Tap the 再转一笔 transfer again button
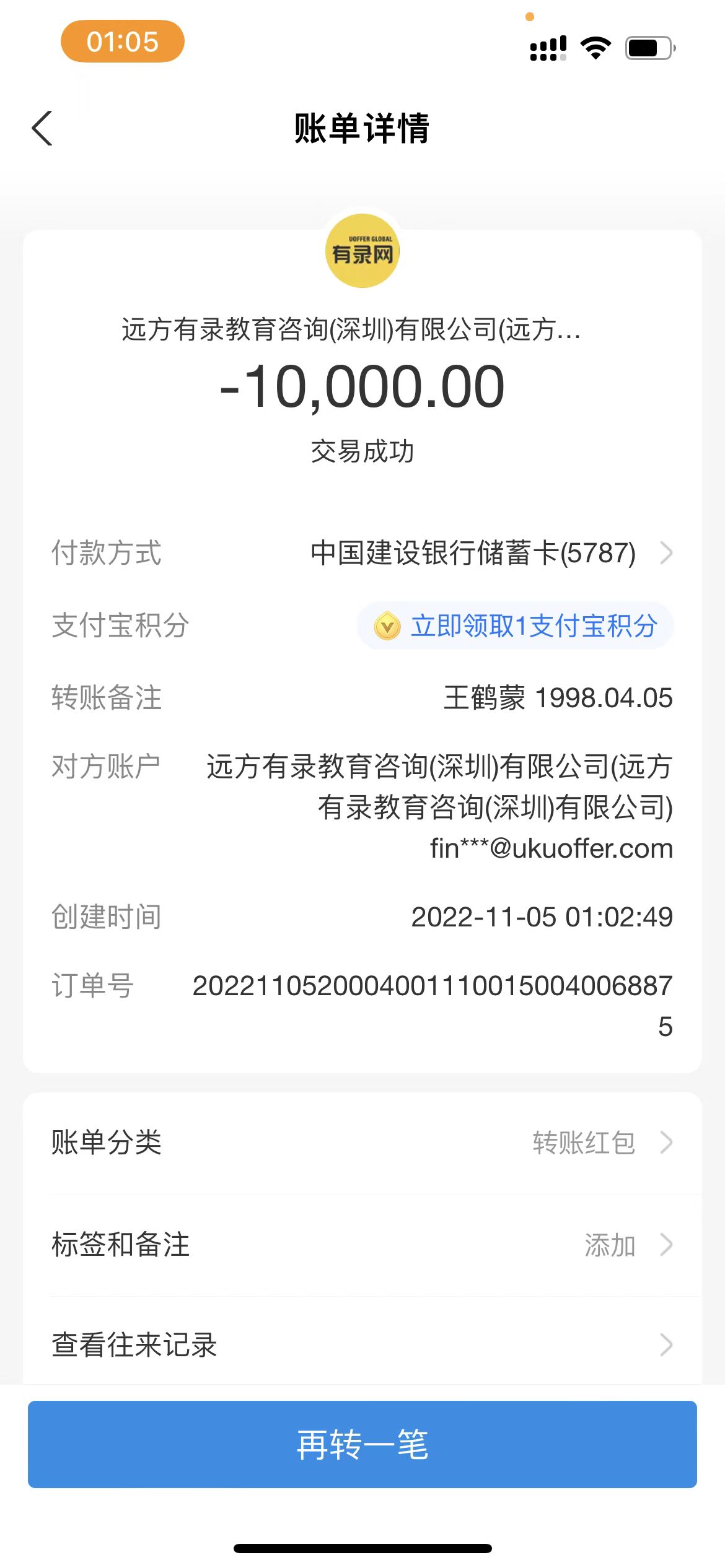 [362, 1444]
